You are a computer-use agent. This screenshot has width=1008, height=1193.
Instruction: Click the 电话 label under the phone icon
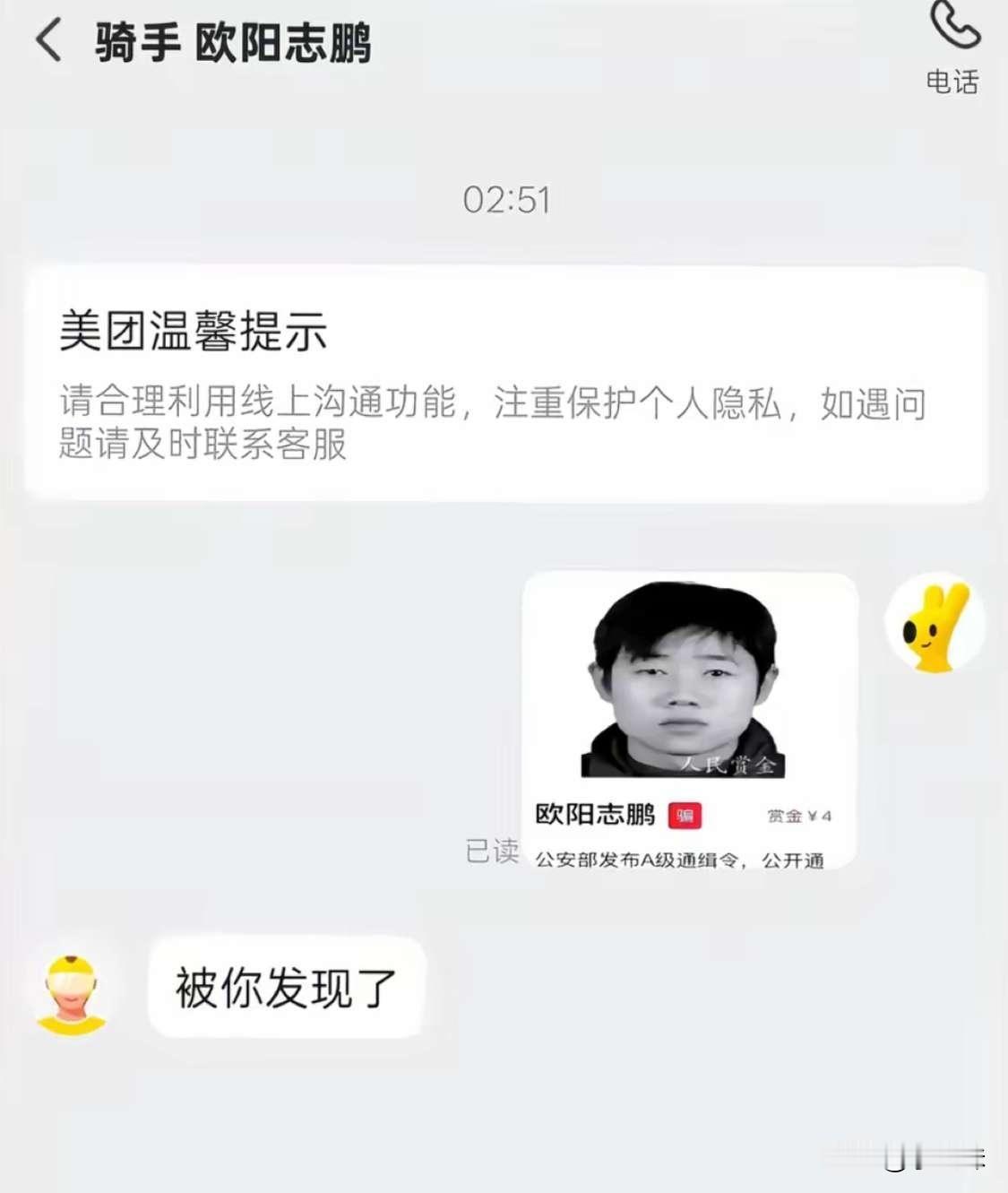pos(952,82)
